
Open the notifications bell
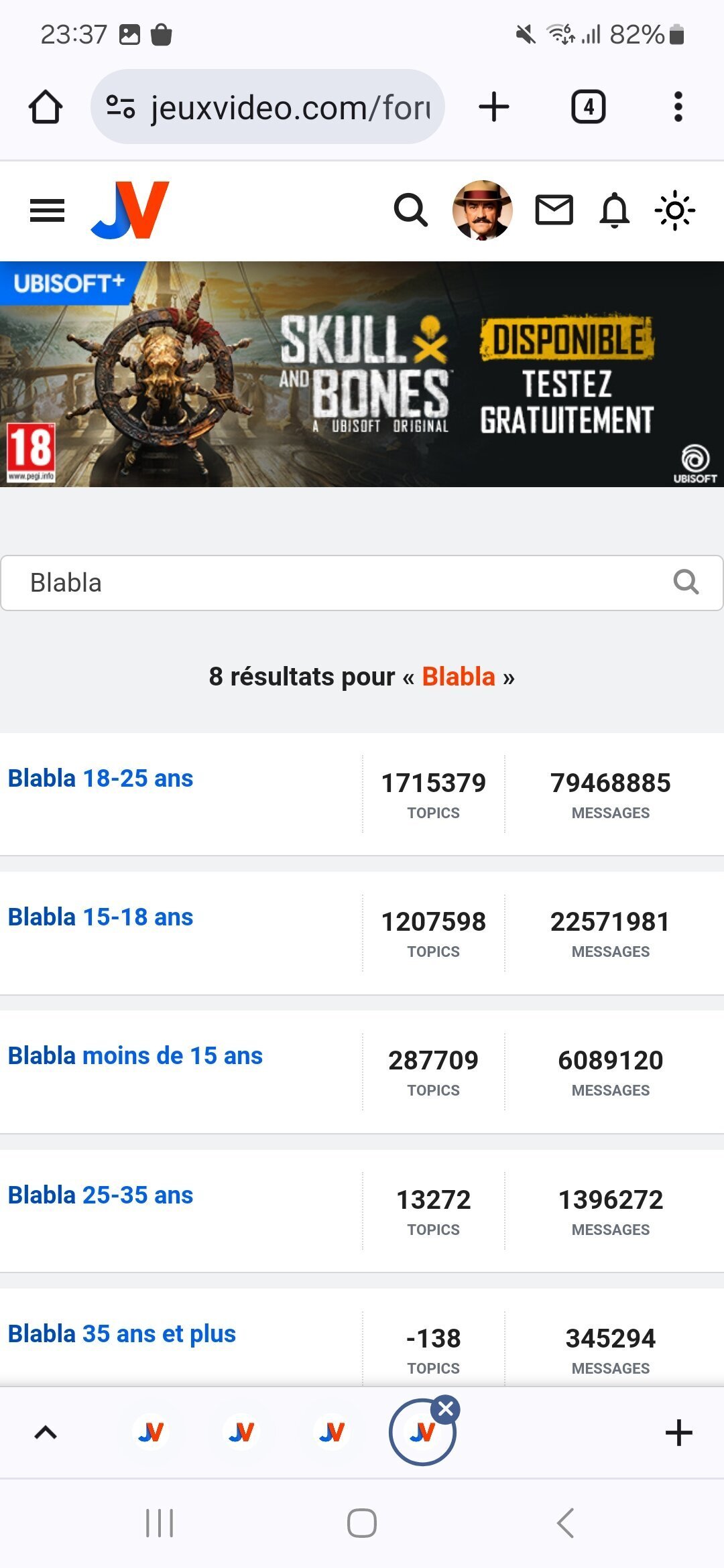(614, 211)
